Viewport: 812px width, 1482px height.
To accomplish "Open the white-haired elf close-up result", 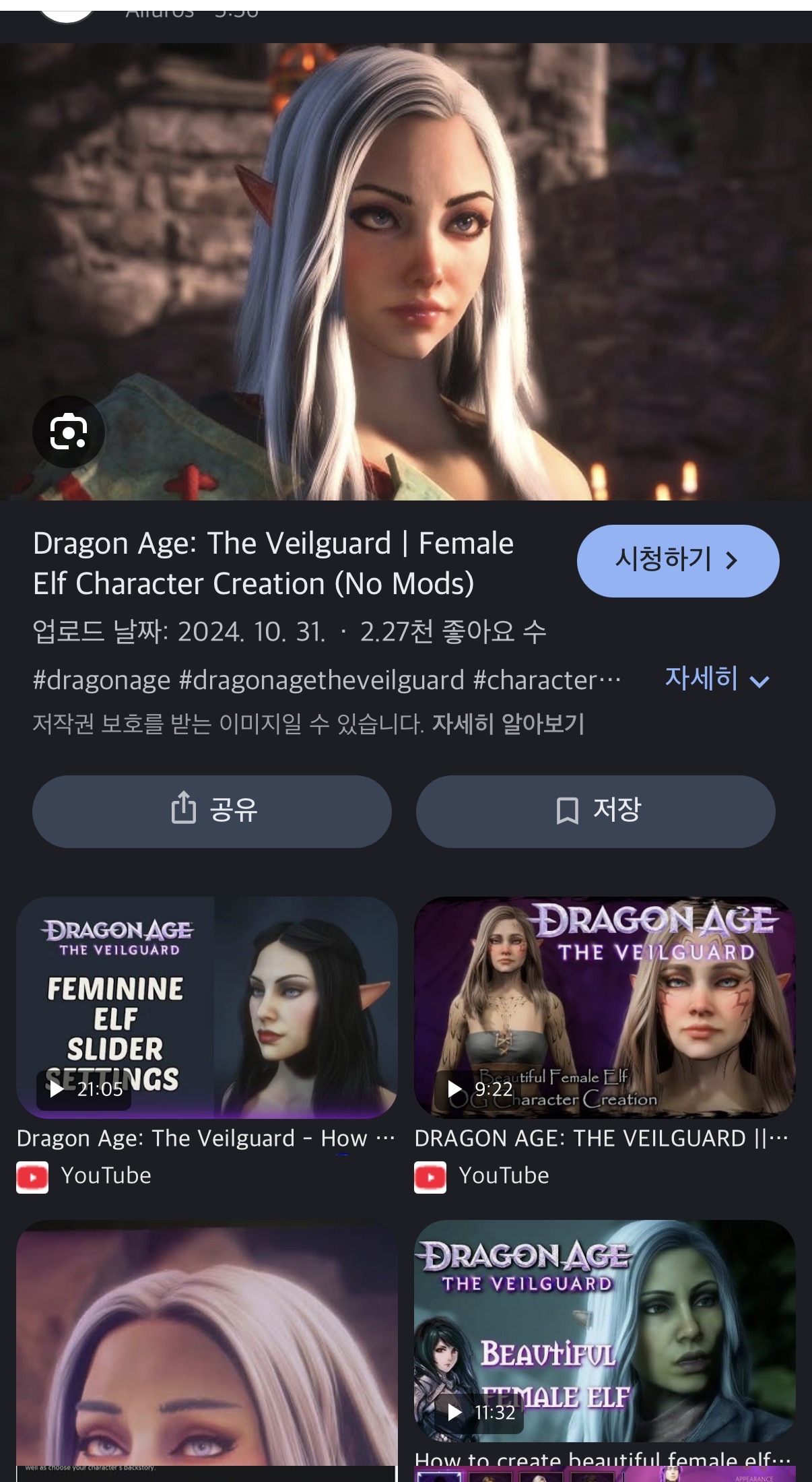I will [x=207, y=1347].
